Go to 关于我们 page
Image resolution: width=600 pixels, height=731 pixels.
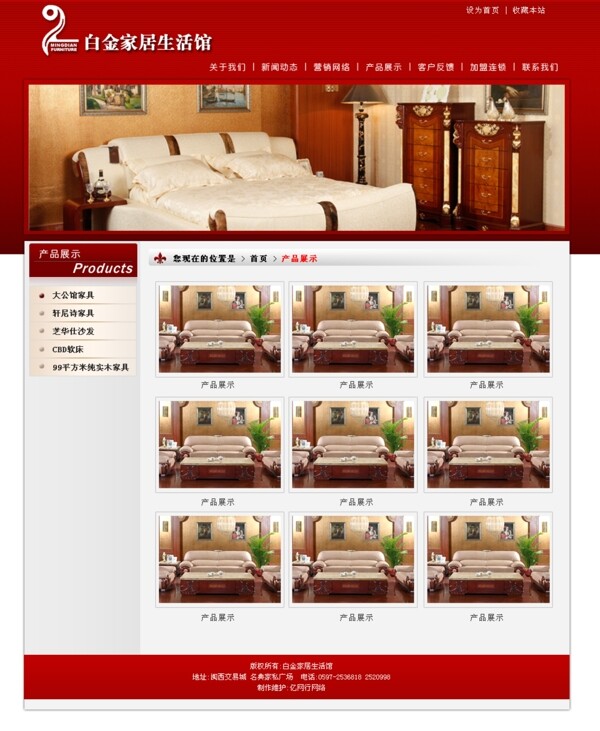tap(227, 67)
